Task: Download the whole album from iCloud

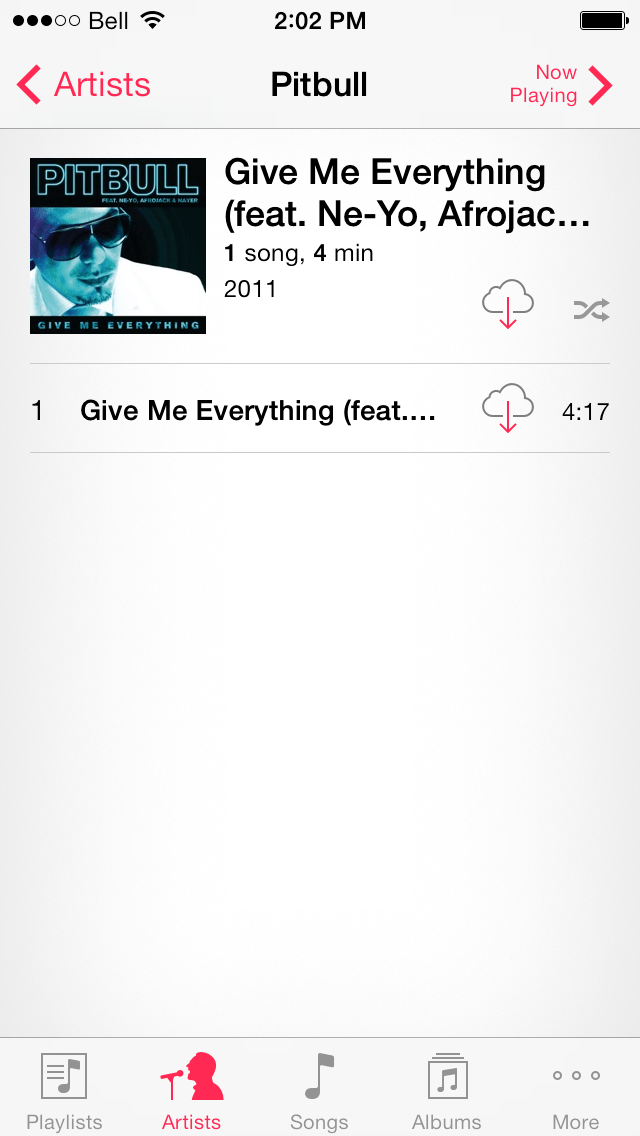Action: coord(508,304)
